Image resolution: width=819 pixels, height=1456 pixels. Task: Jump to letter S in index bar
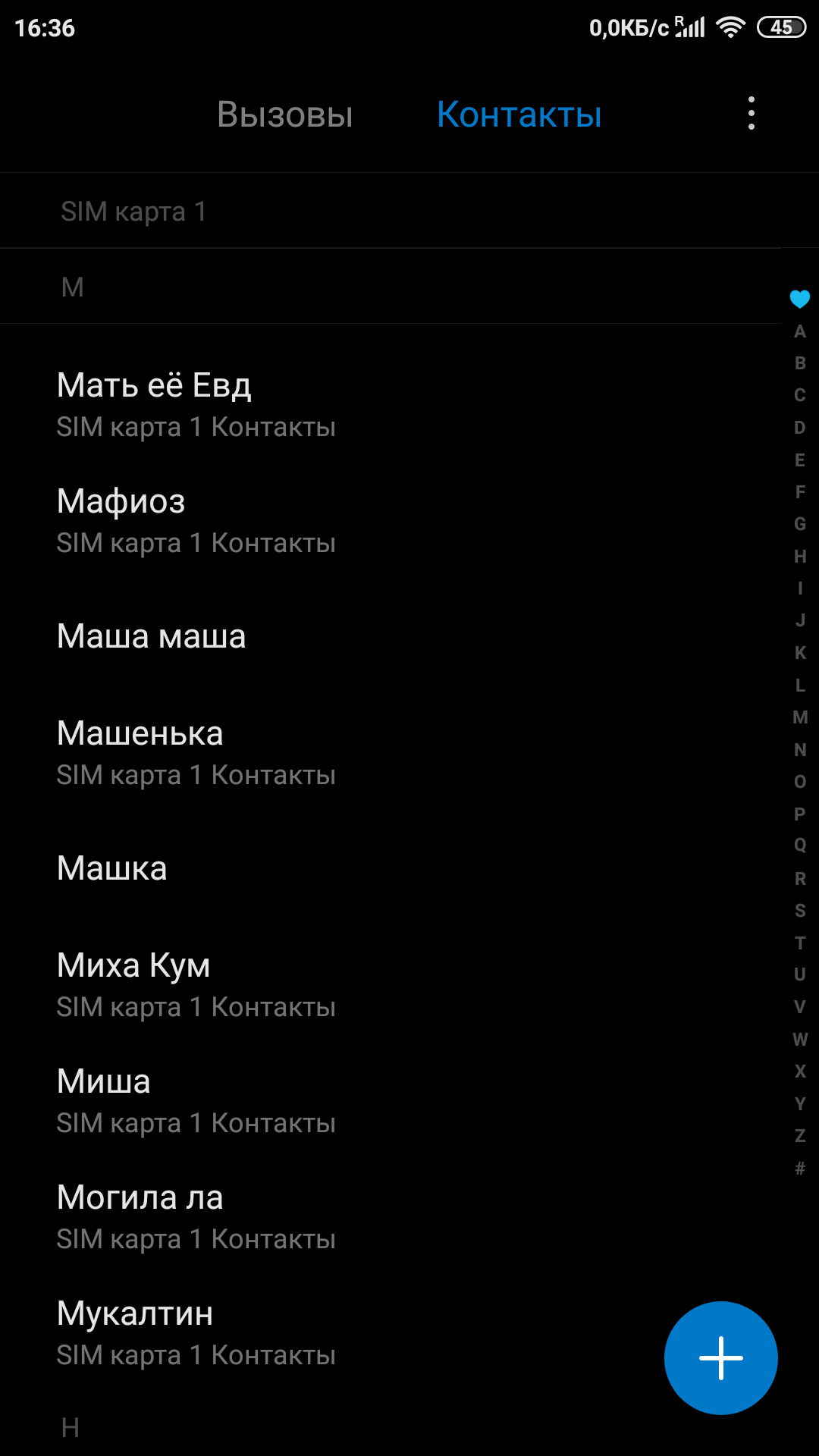pyautogui.click(x=800, y=910)
